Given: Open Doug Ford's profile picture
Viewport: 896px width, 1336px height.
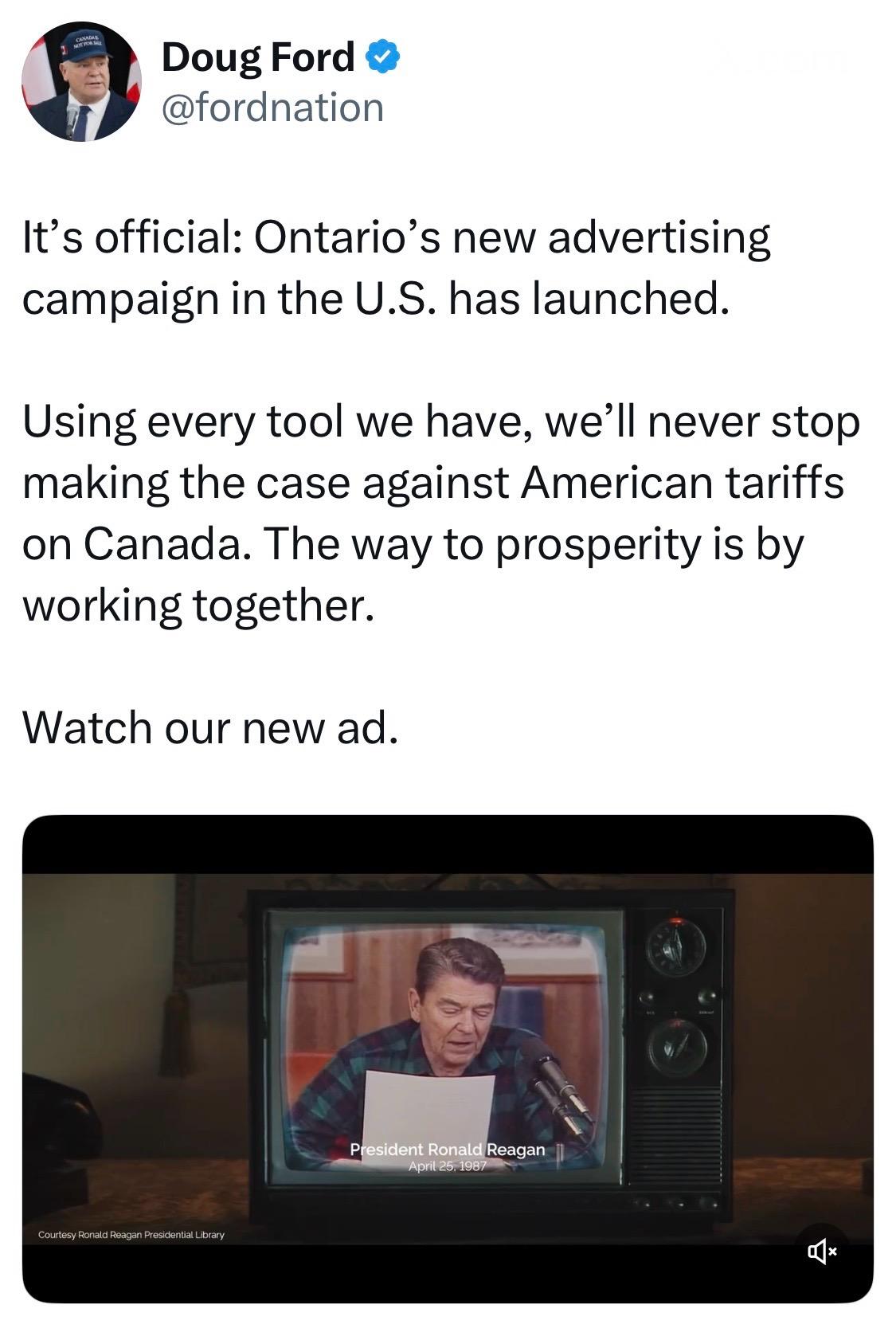Looking at the screenshot, I should tap(81, 81).
